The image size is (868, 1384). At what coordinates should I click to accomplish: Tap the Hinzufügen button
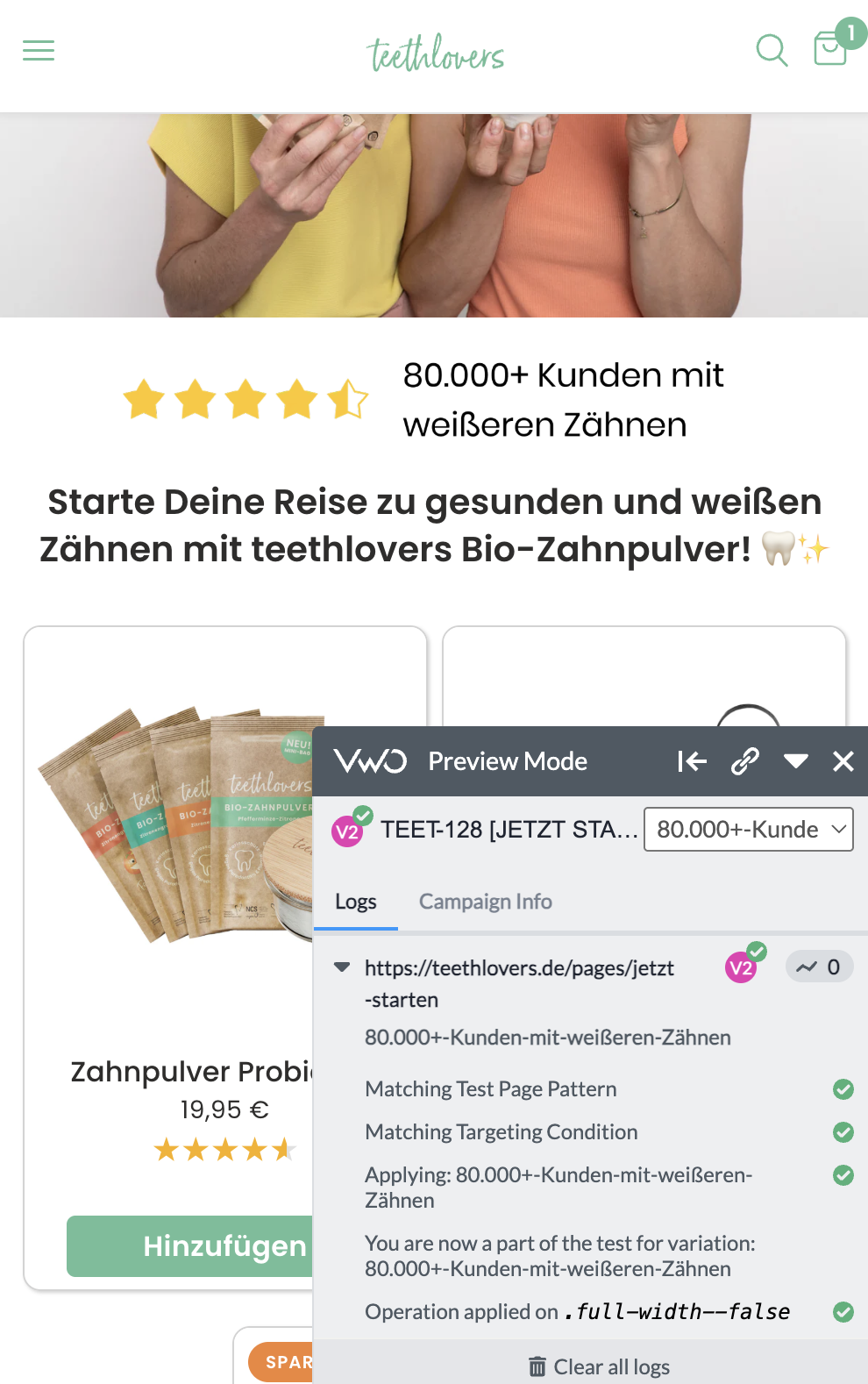189,1245
